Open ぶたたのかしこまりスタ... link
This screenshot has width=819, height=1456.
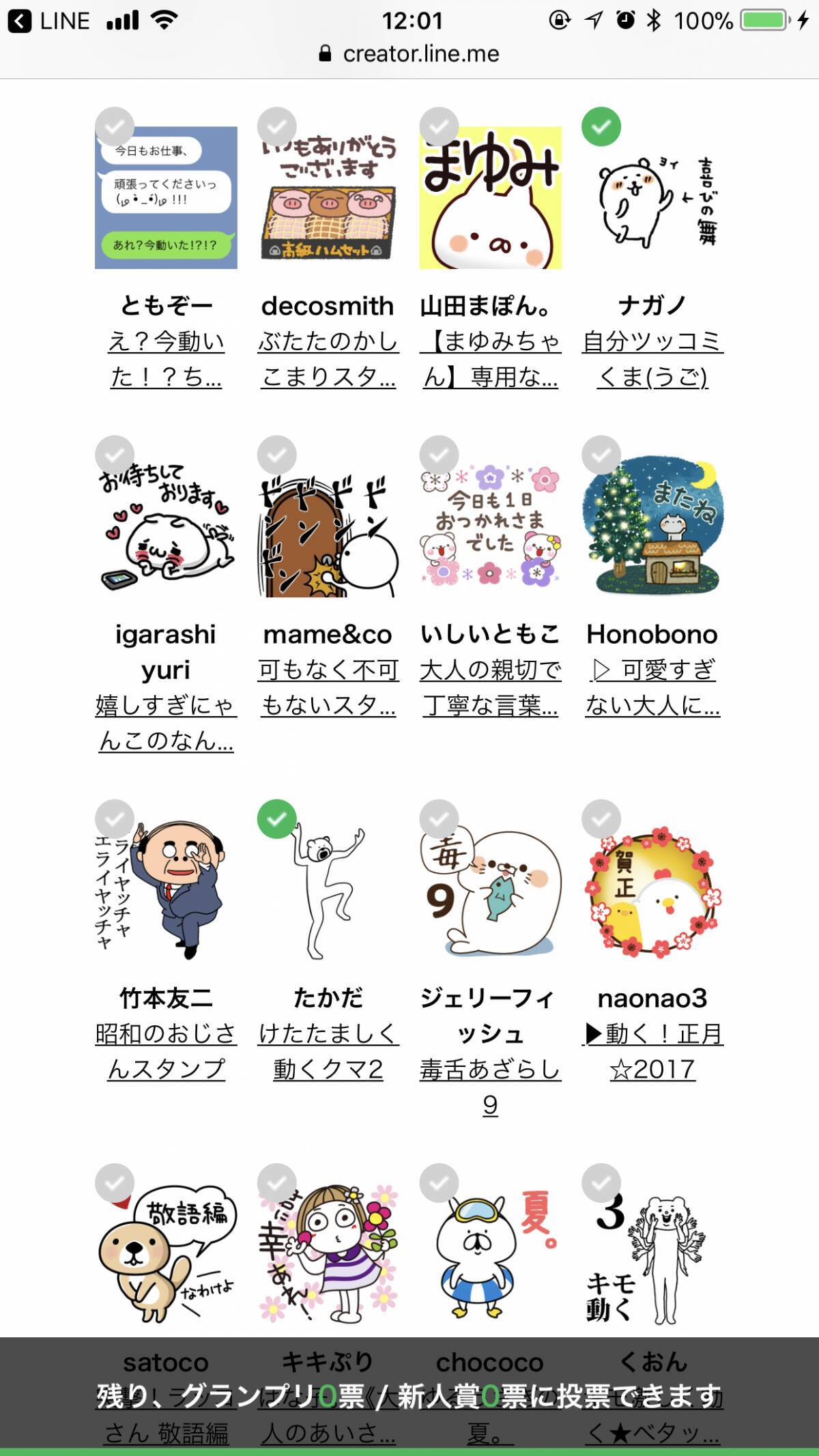tap(328, 358)
